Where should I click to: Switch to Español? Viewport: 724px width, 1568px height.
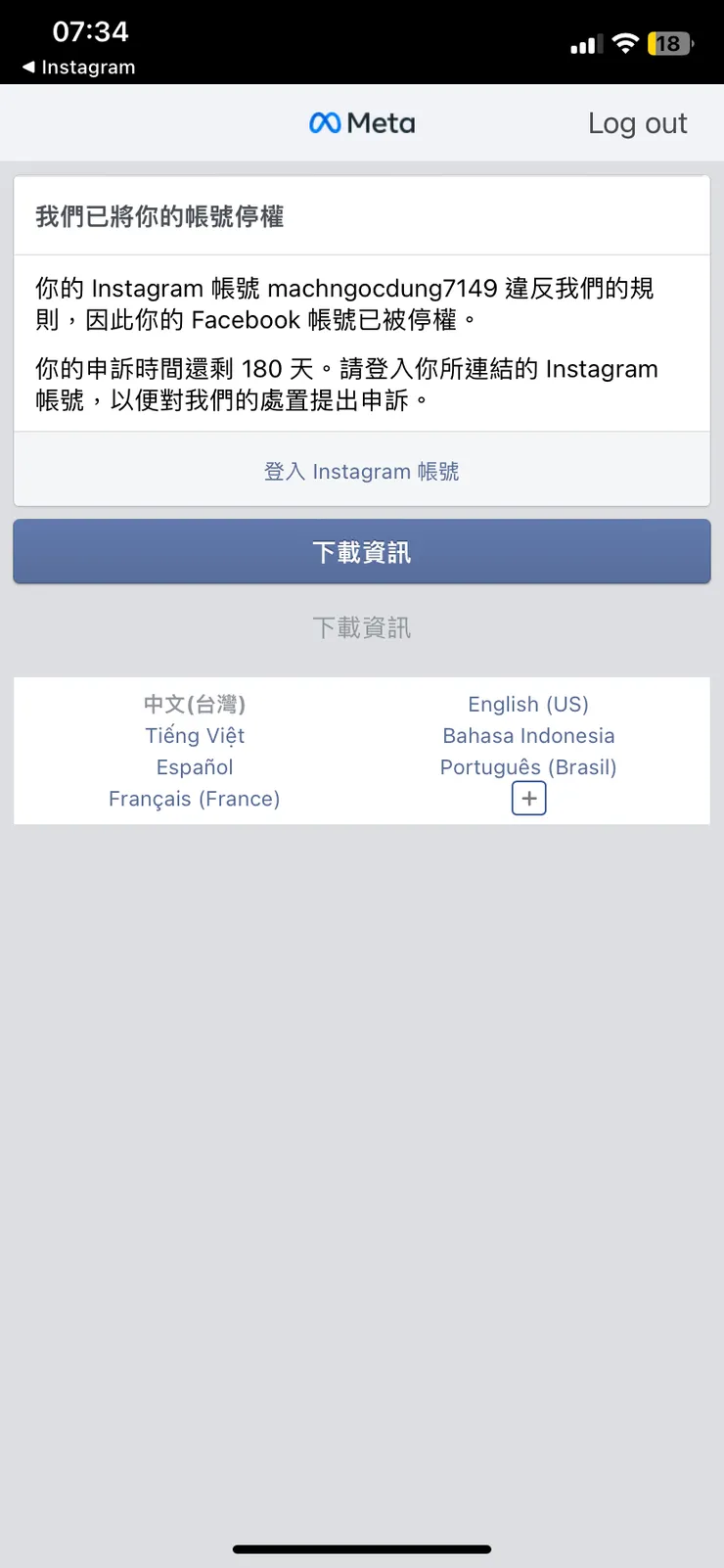point(194,767)
